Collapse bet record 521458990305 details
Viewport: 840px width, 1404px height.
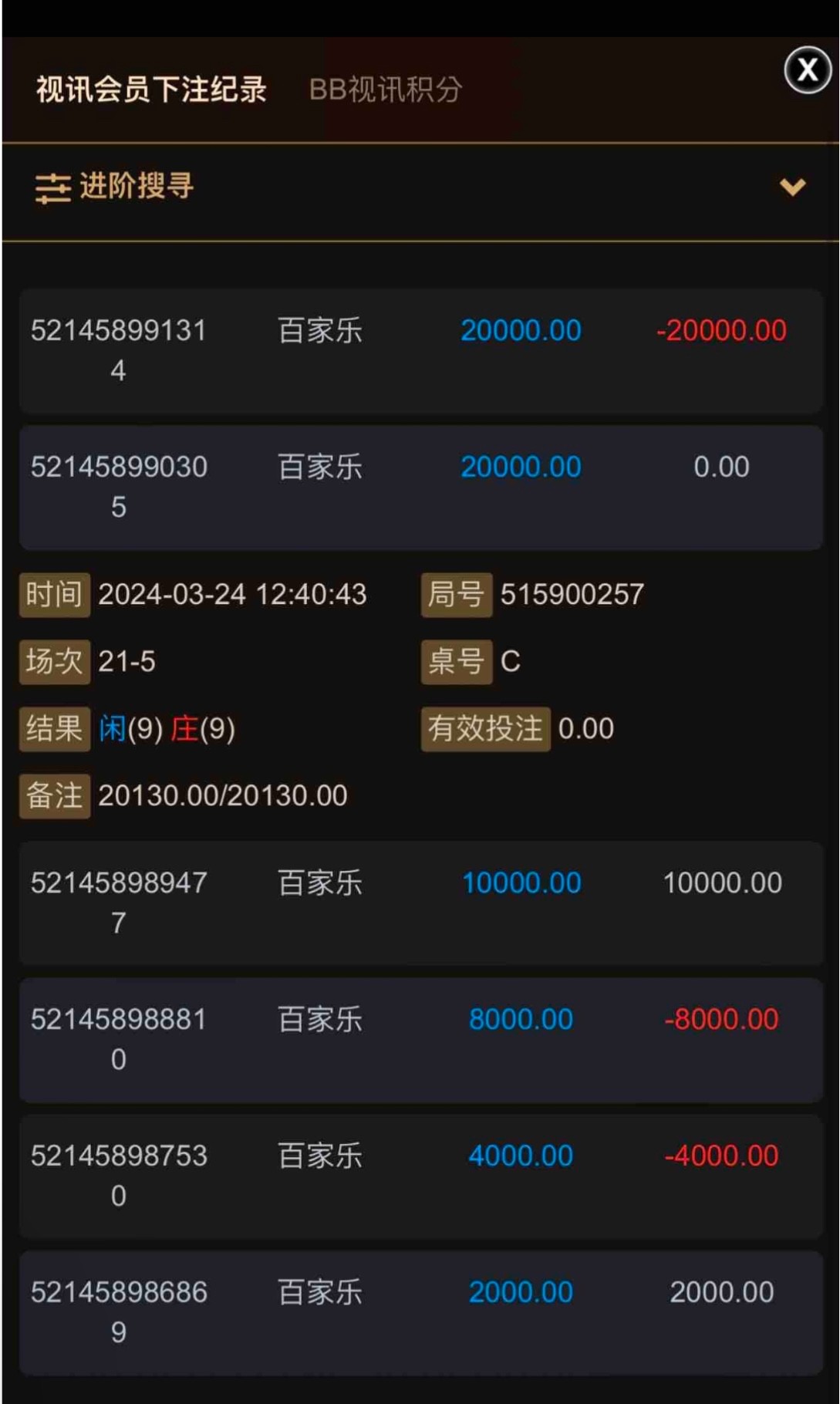pos(420,487)
